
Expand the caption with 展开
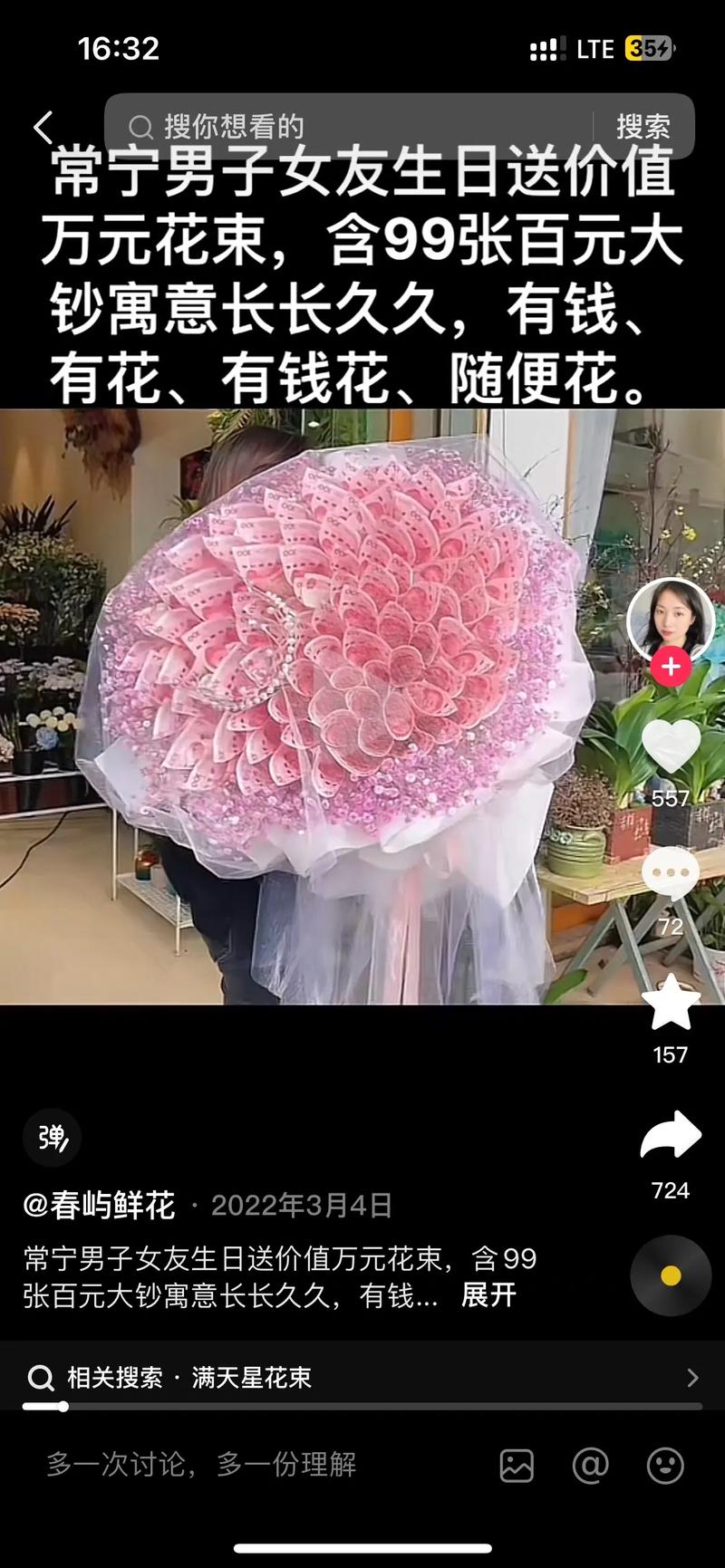click(x=488, y=1295)
